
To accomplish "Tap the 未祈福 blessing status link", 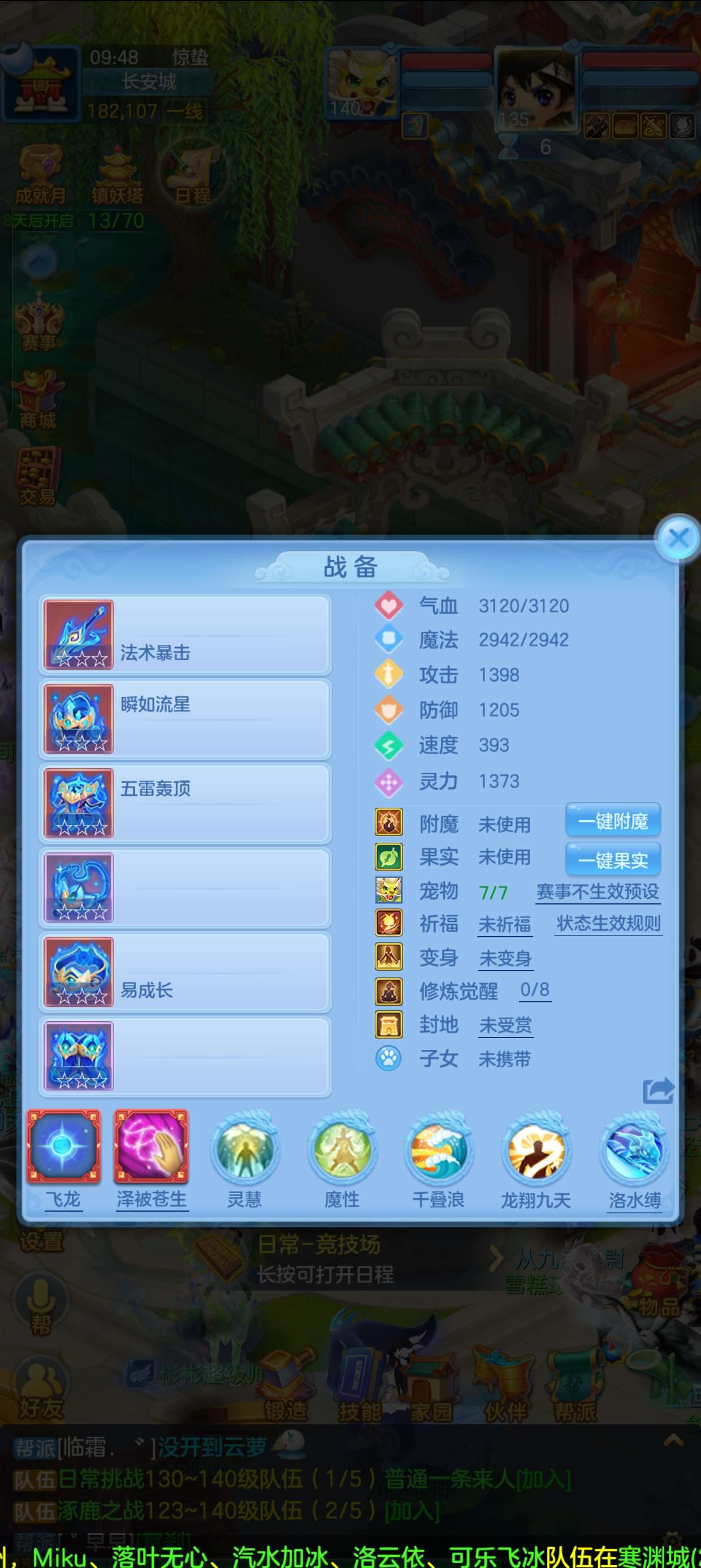I will [x=504, y=925].
